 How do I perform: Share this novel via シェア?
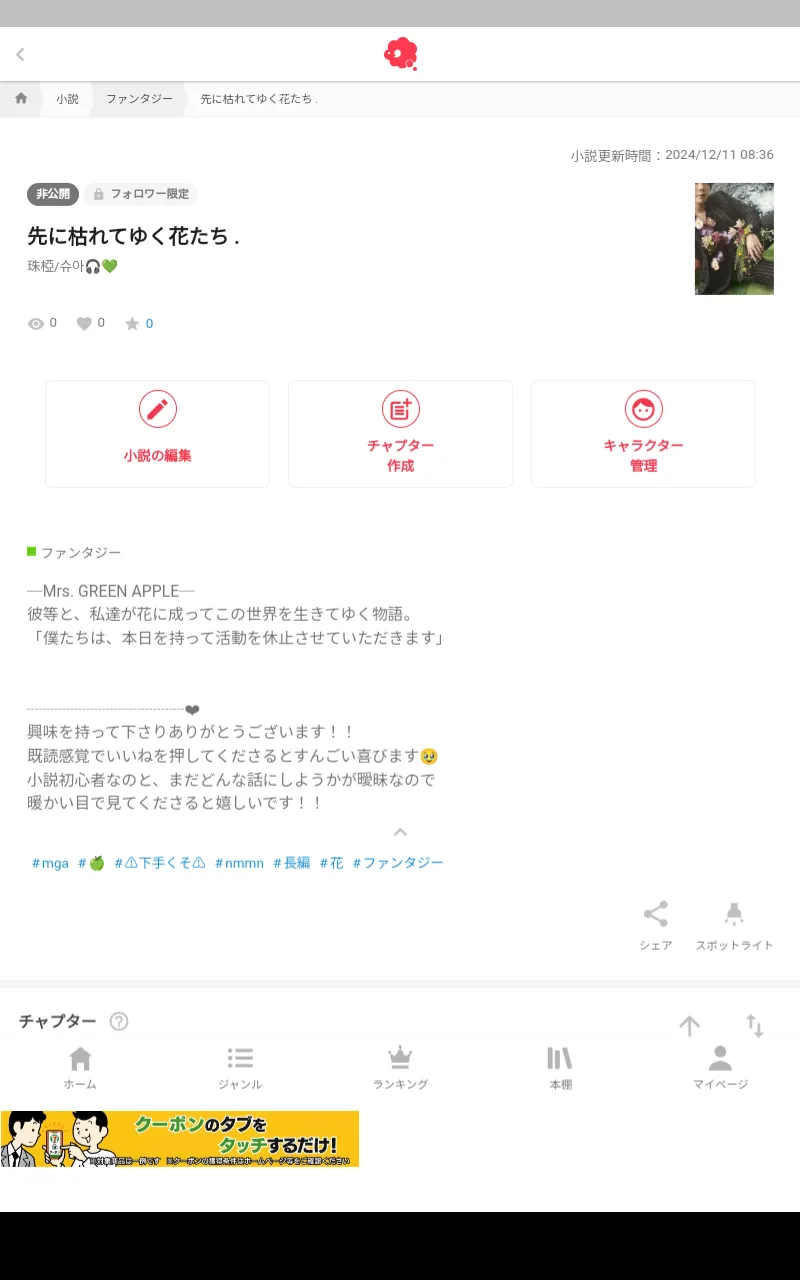pyautogui.click(x=656, y=926)
